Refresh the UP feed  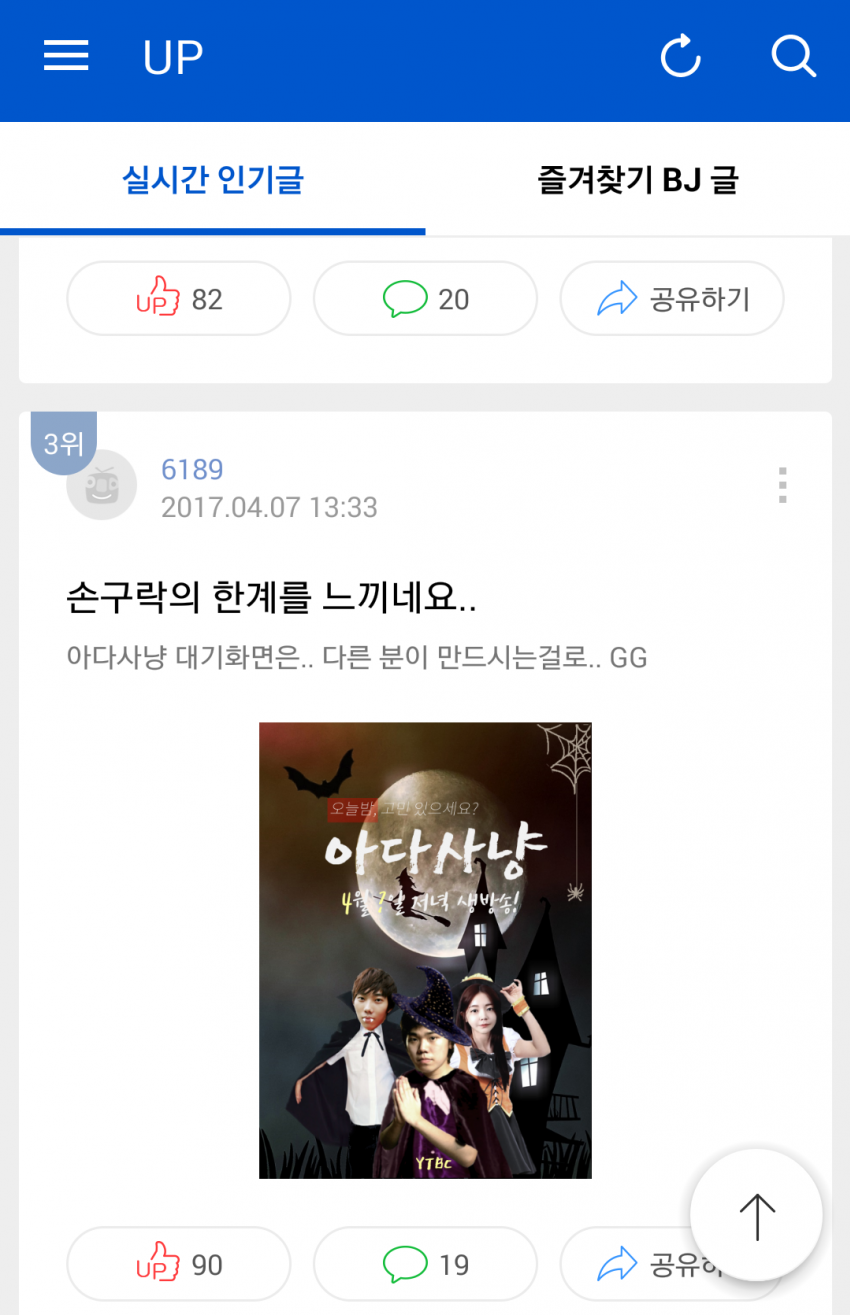click(x=681, y=57)
